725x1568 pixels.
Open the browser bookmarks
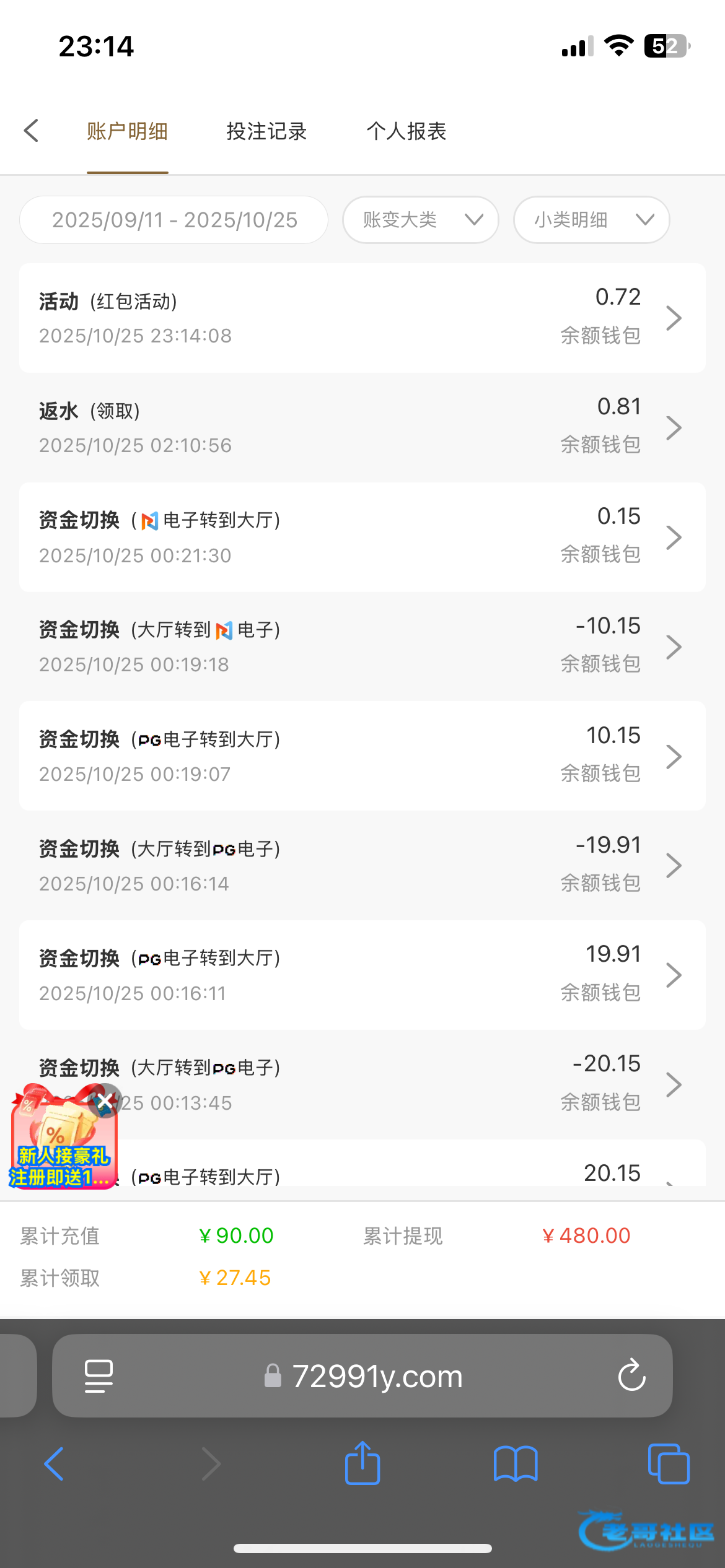(516, 1464)
